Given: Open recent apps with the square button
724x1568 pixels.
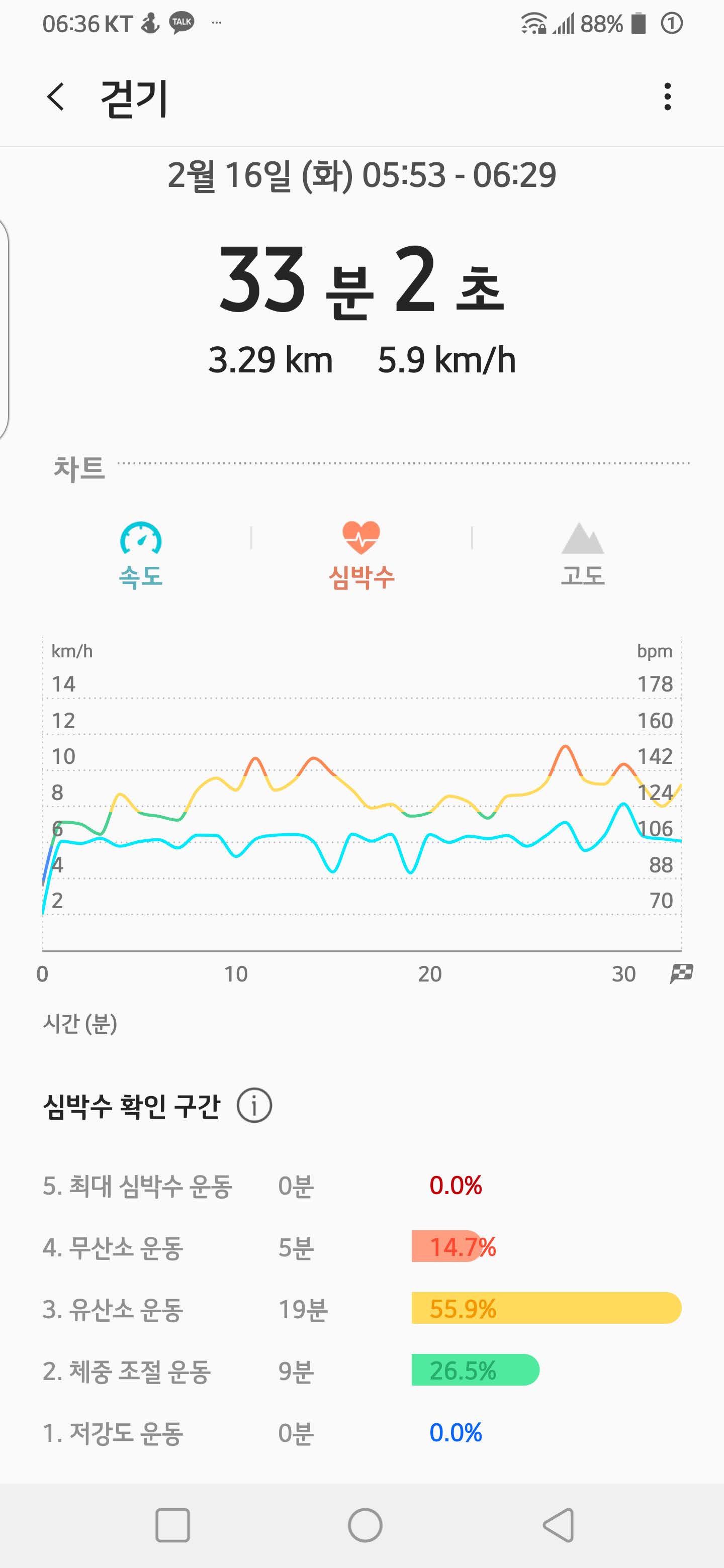Looking at the screenshot, I should pos(172,1525).
